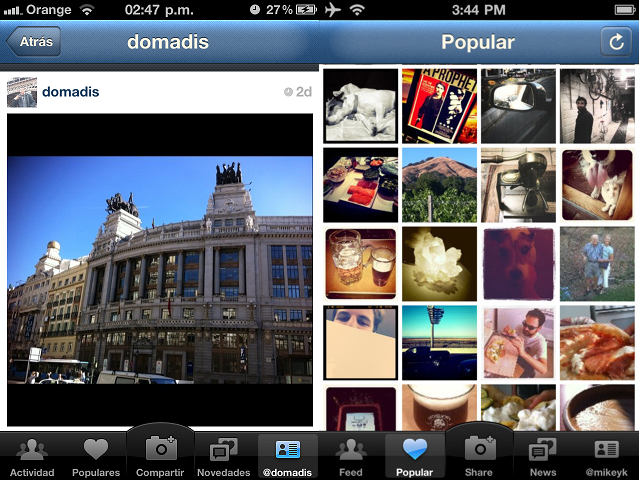The image size is (640, 480).
Task: Open the magazine cover photo thumbnail
Action: coord(439,106)
